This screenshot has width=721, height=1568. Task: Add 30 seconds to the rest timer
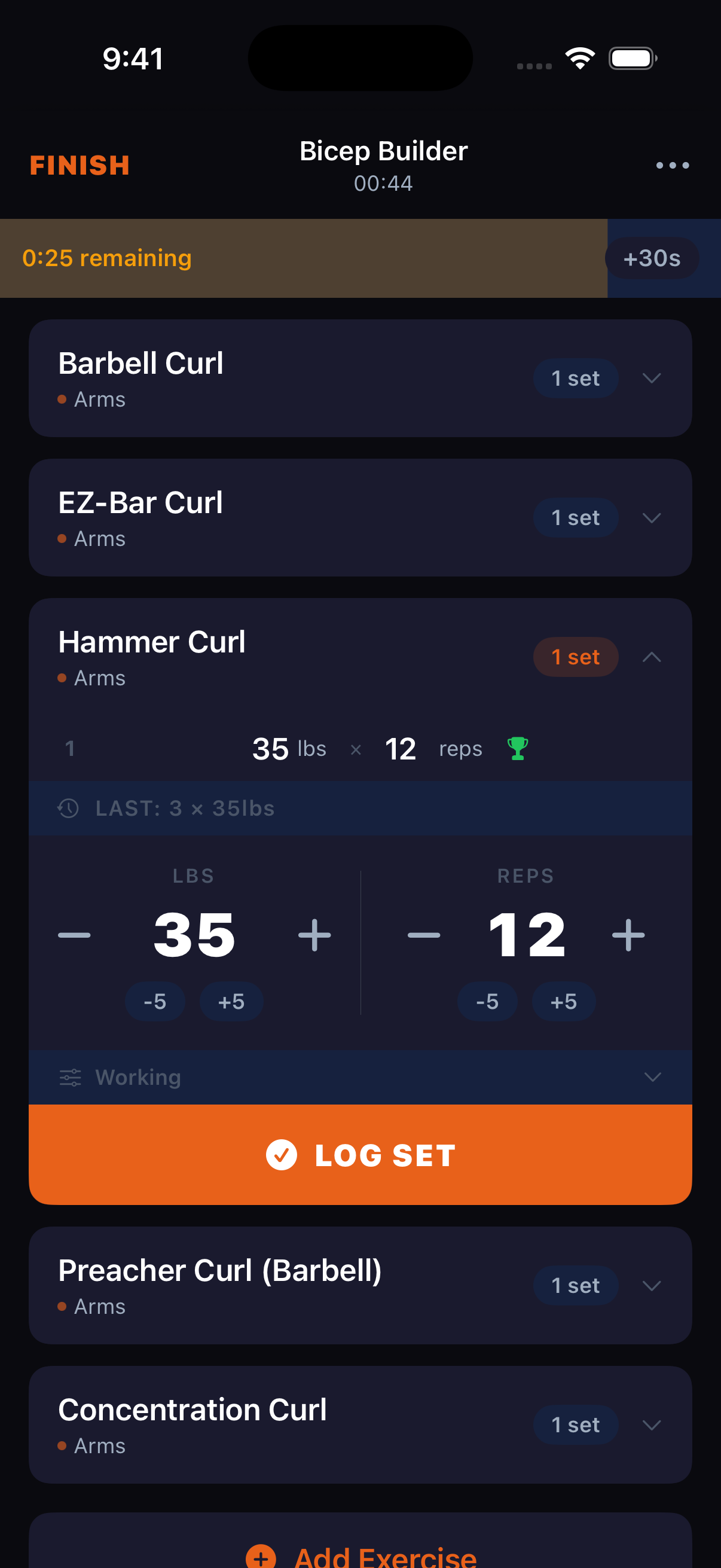[x=652, y=258]
